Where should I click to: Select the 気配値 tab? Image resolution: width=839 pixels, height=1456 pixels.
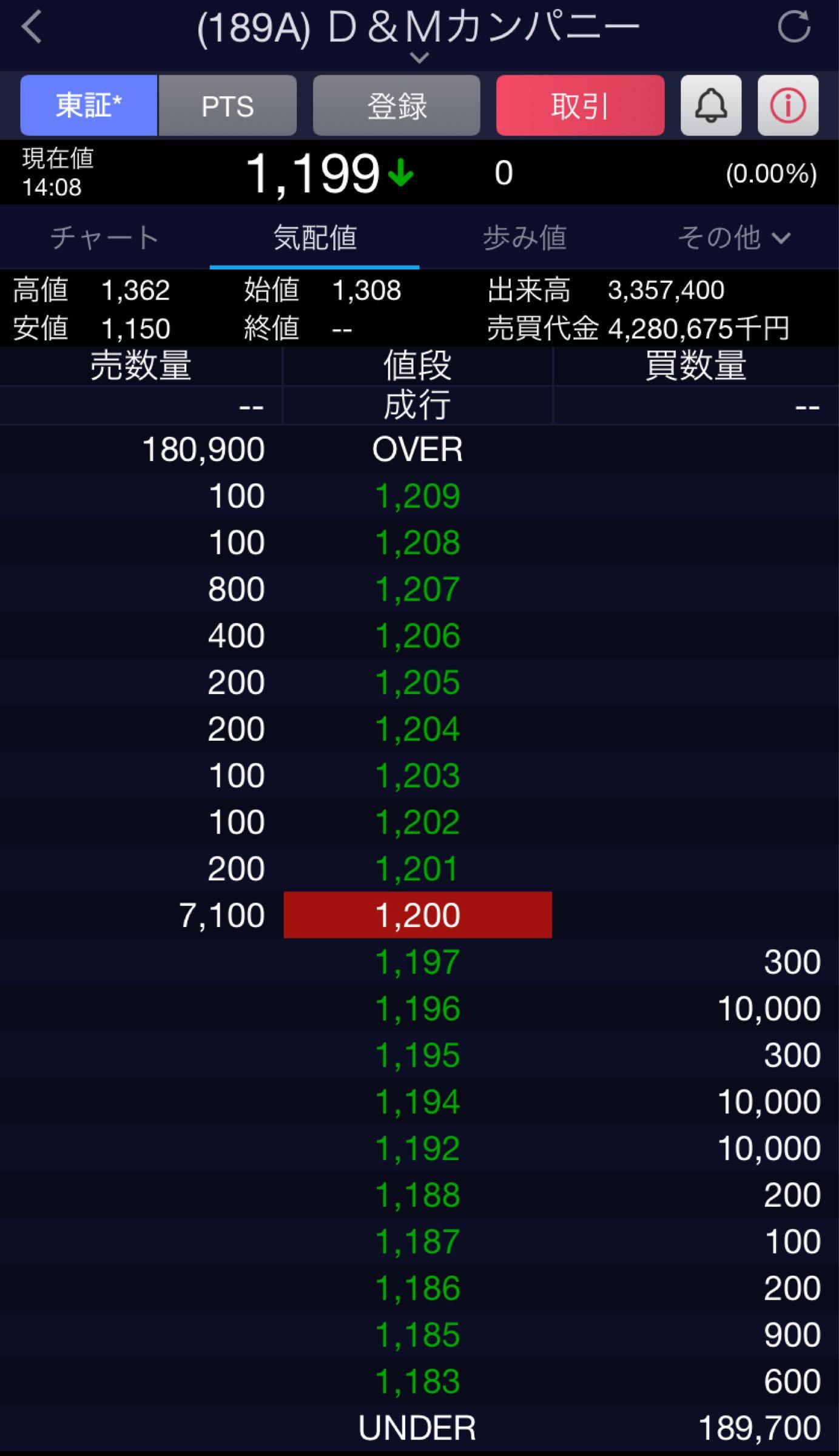pyautogui.click(x=314, y=238)
